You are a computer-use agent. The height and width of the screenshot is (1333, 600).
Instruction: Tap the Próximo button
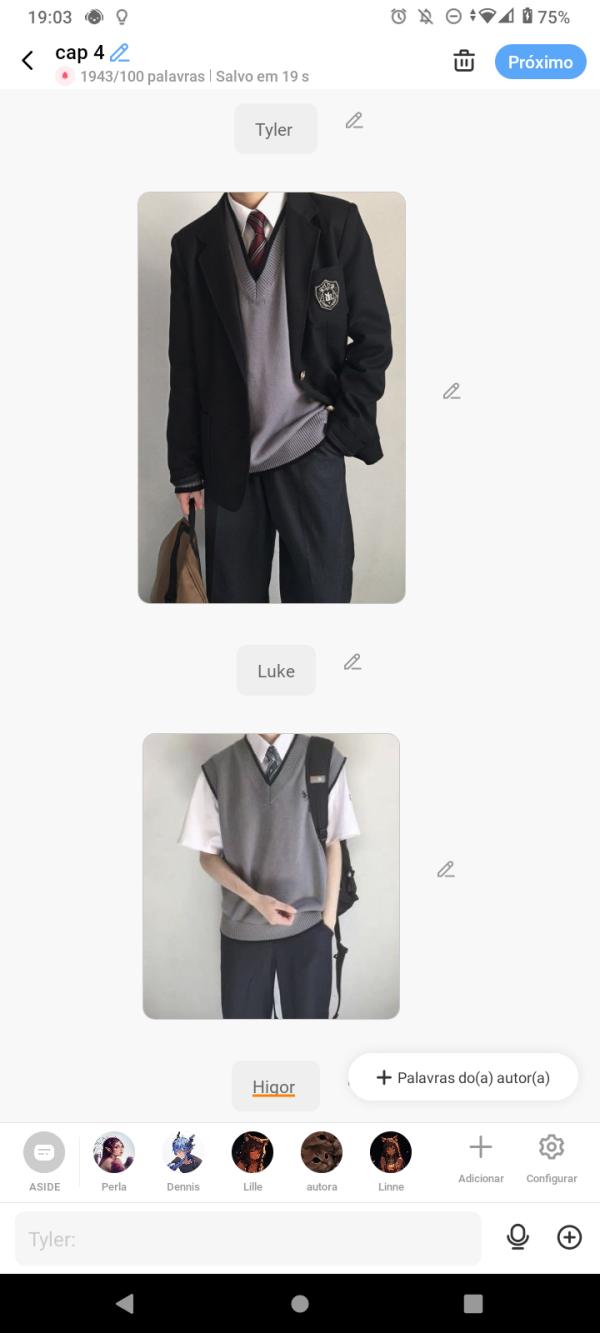coord(540,62)
